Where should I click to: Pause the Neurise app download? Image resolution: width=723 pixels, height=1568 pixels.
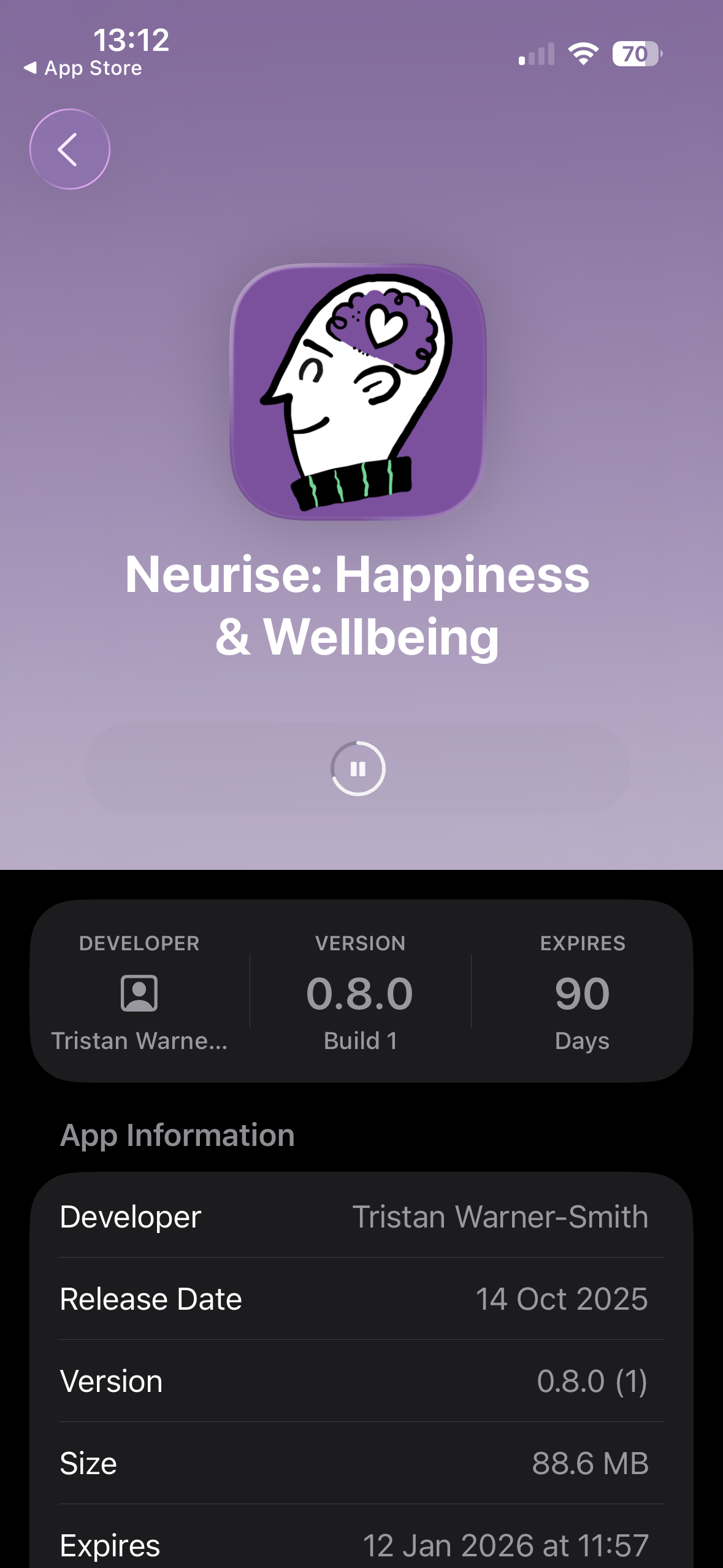pyautogui.click(x=358, y=769)
